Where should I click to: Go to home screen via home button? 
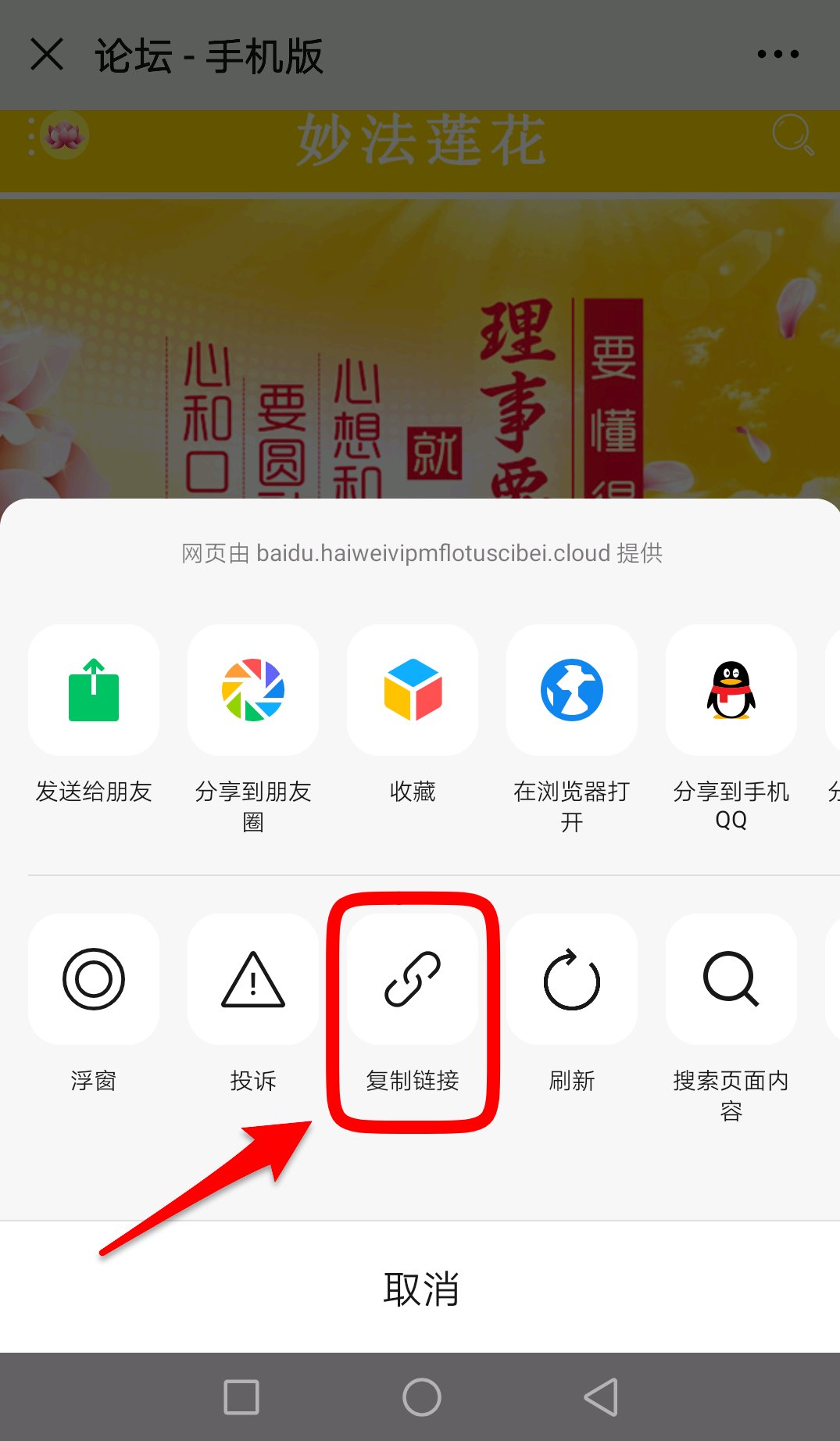click(x=421, y=1397)
